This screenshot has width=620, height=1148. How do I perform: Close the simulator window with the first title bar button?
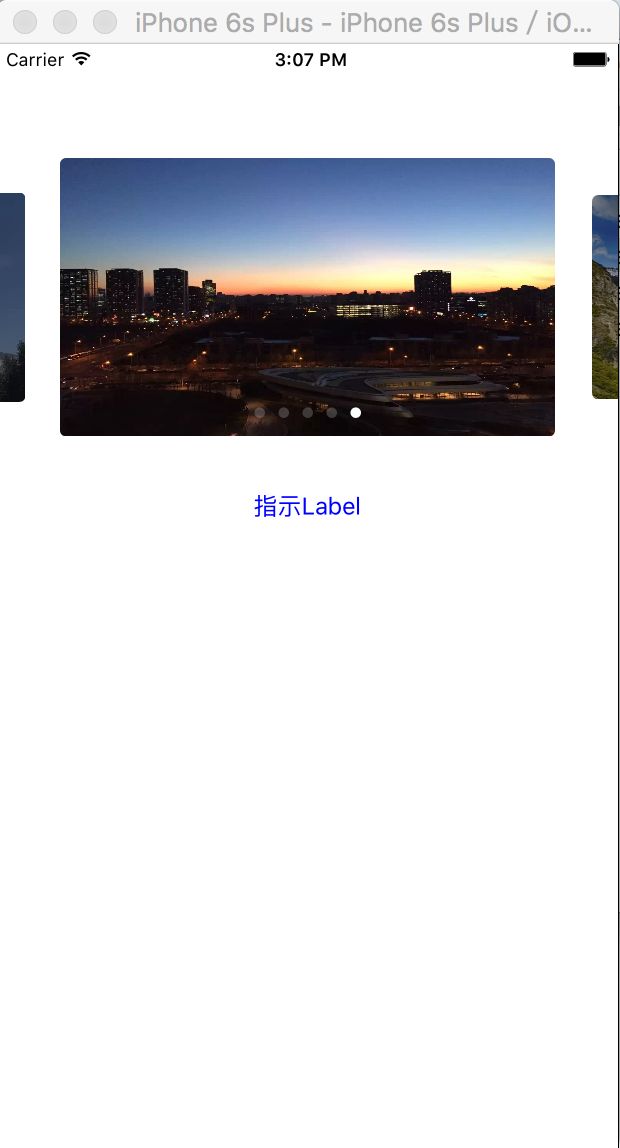tap(26, 22)
